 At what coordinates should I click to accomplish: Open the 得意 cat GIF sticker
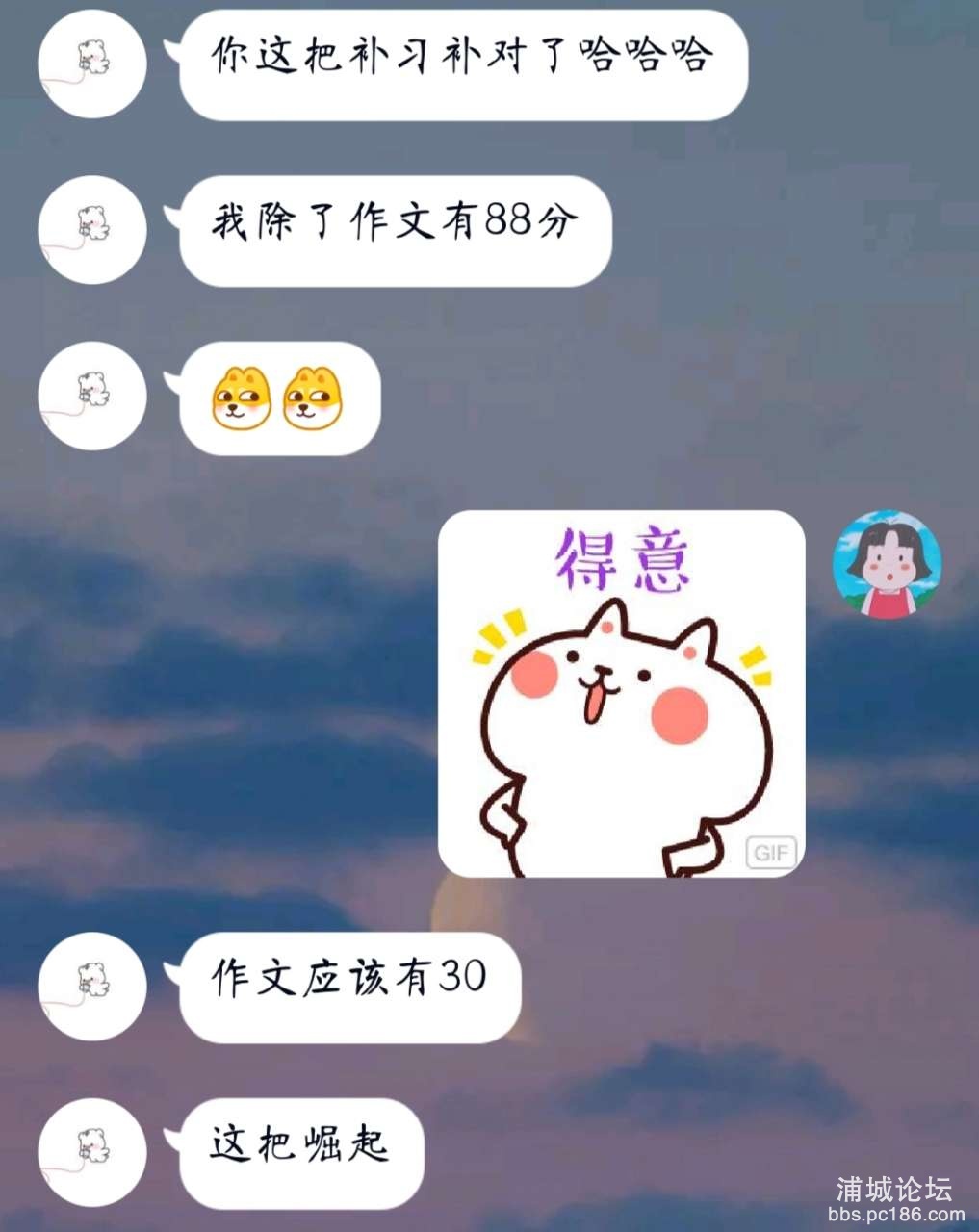point(621,693)
